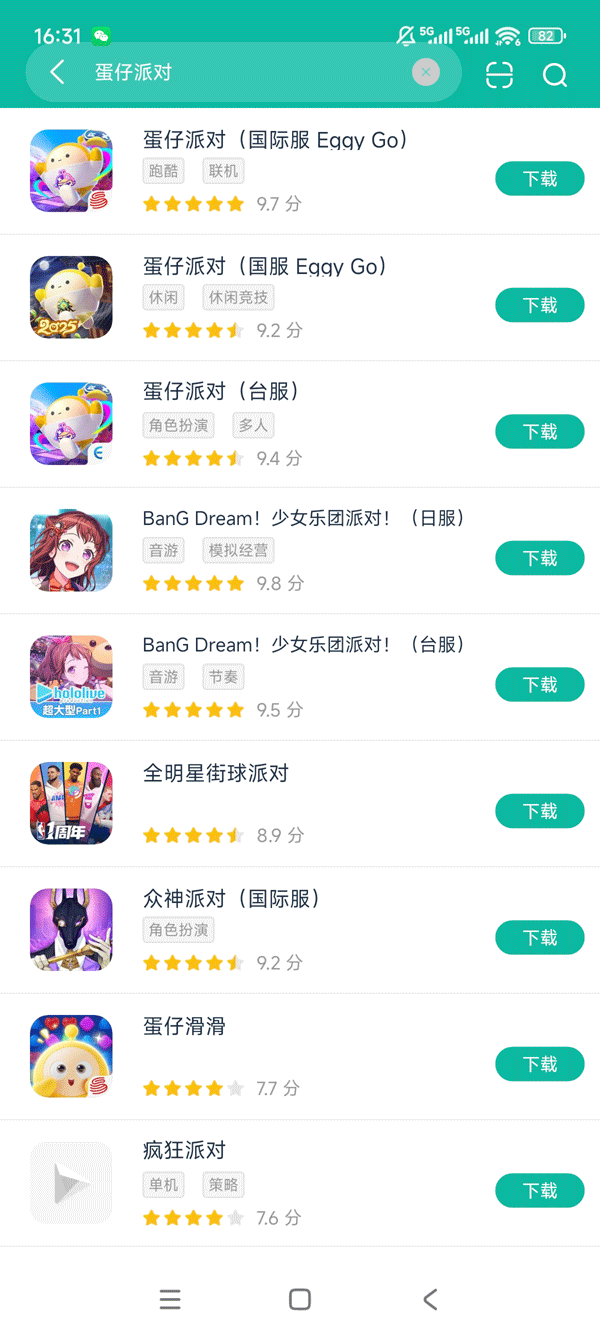Download 疯狂派对
600x1335 pixels.
[x=539, y=1191]
